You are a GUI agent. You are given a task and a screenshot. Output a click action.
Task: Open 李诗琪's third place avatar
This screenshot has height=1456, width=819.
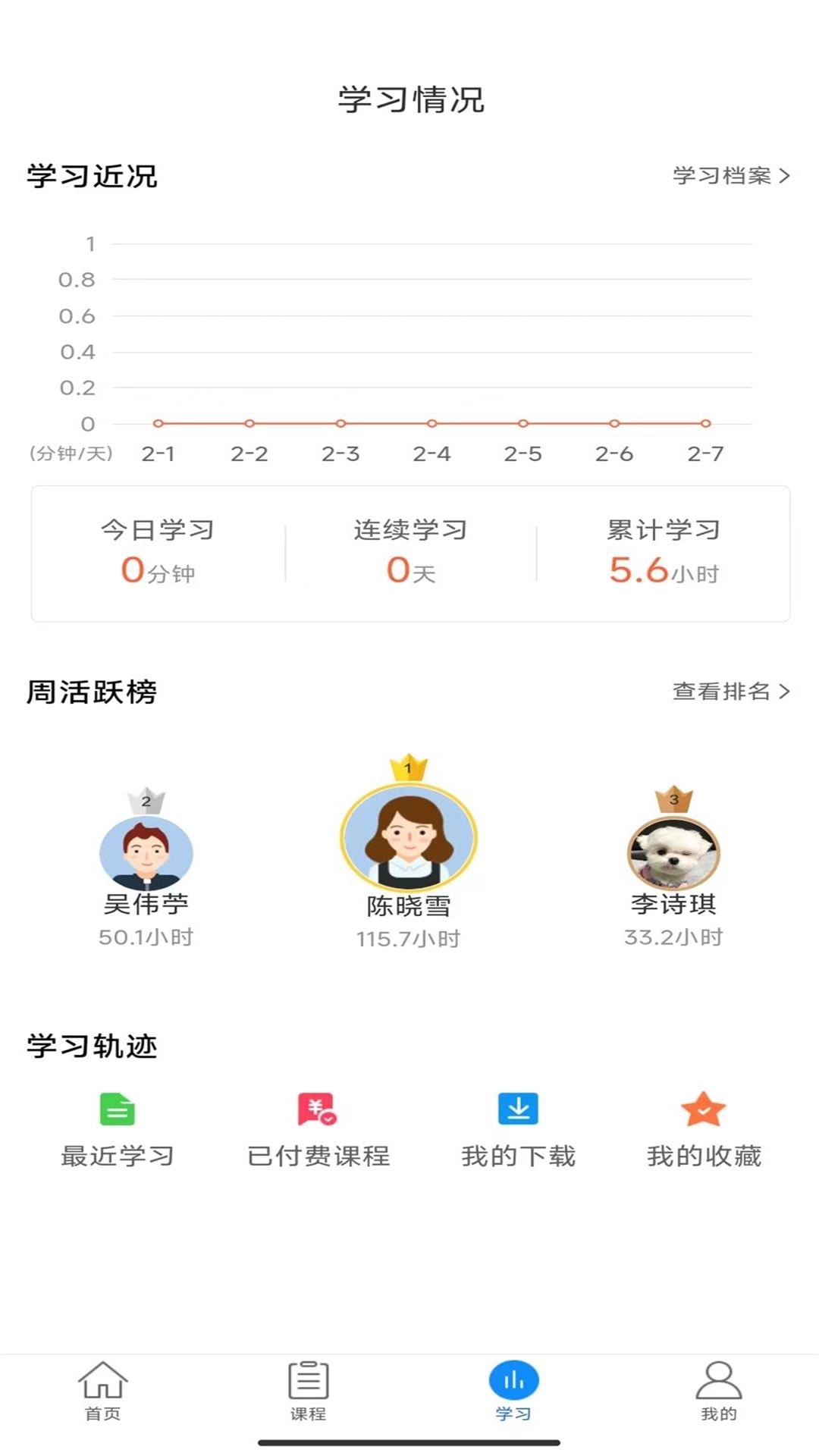click(x=673, y=852)
